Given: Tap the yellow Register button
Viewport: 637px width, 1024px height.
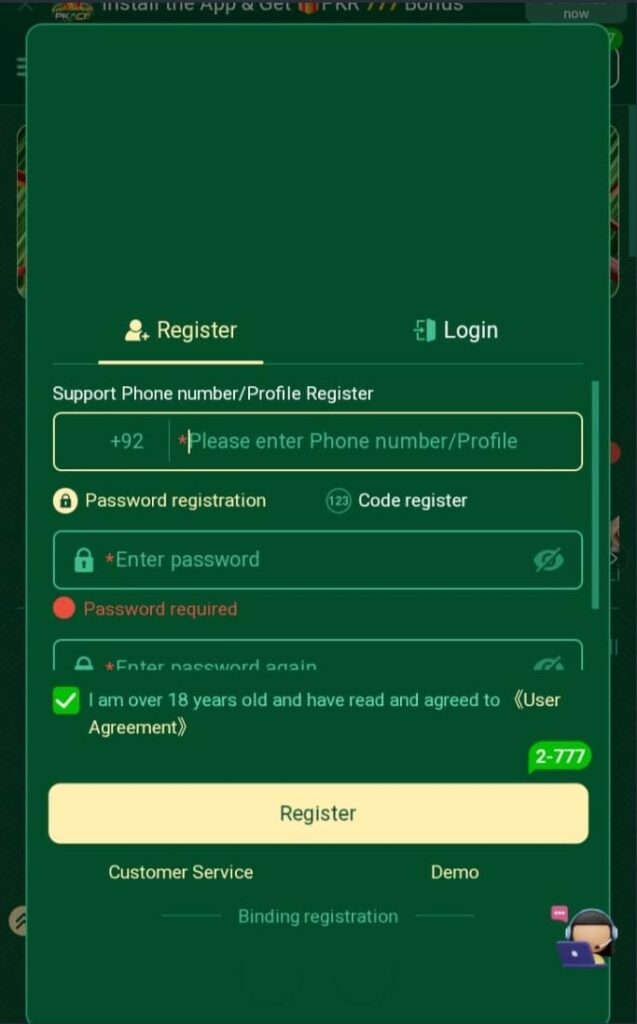Looking at the screenshot, I should click(318, 813).
